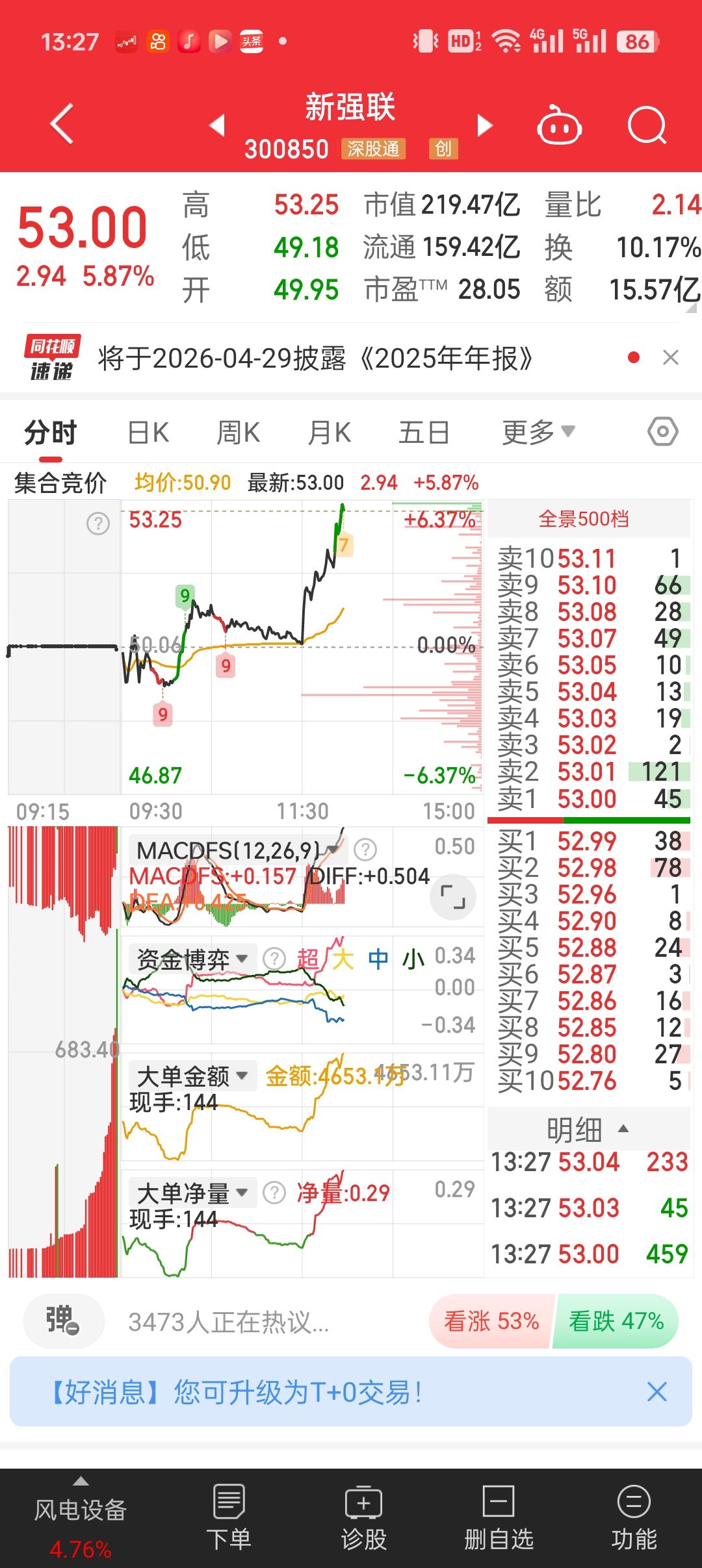702x1568 pixels.
Task: Open 全景500档 order book view
Action: pyautogui.click(x=583, y=519)
